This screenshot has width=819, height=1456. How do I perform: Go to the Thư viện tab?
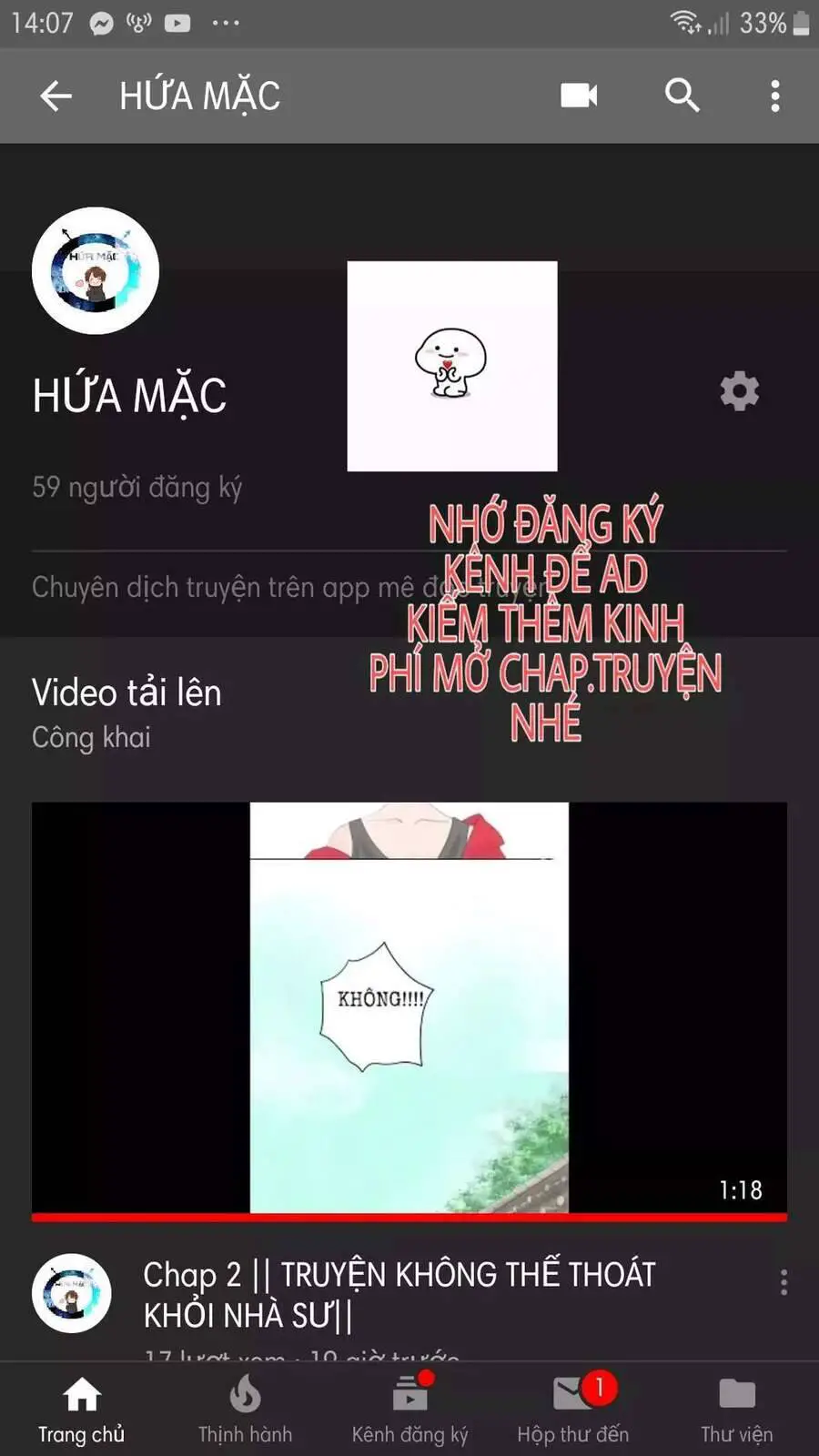point(737,1409)
